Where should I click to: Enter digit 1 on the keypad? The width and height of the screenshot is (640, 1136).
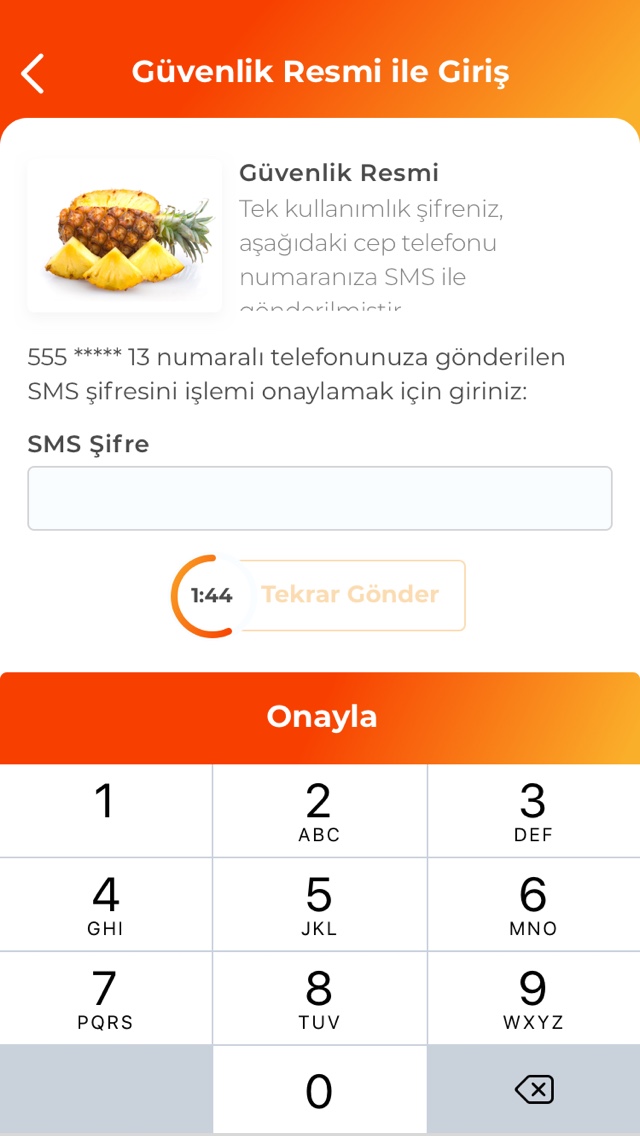pyautogui.click(x=105, y=811)
